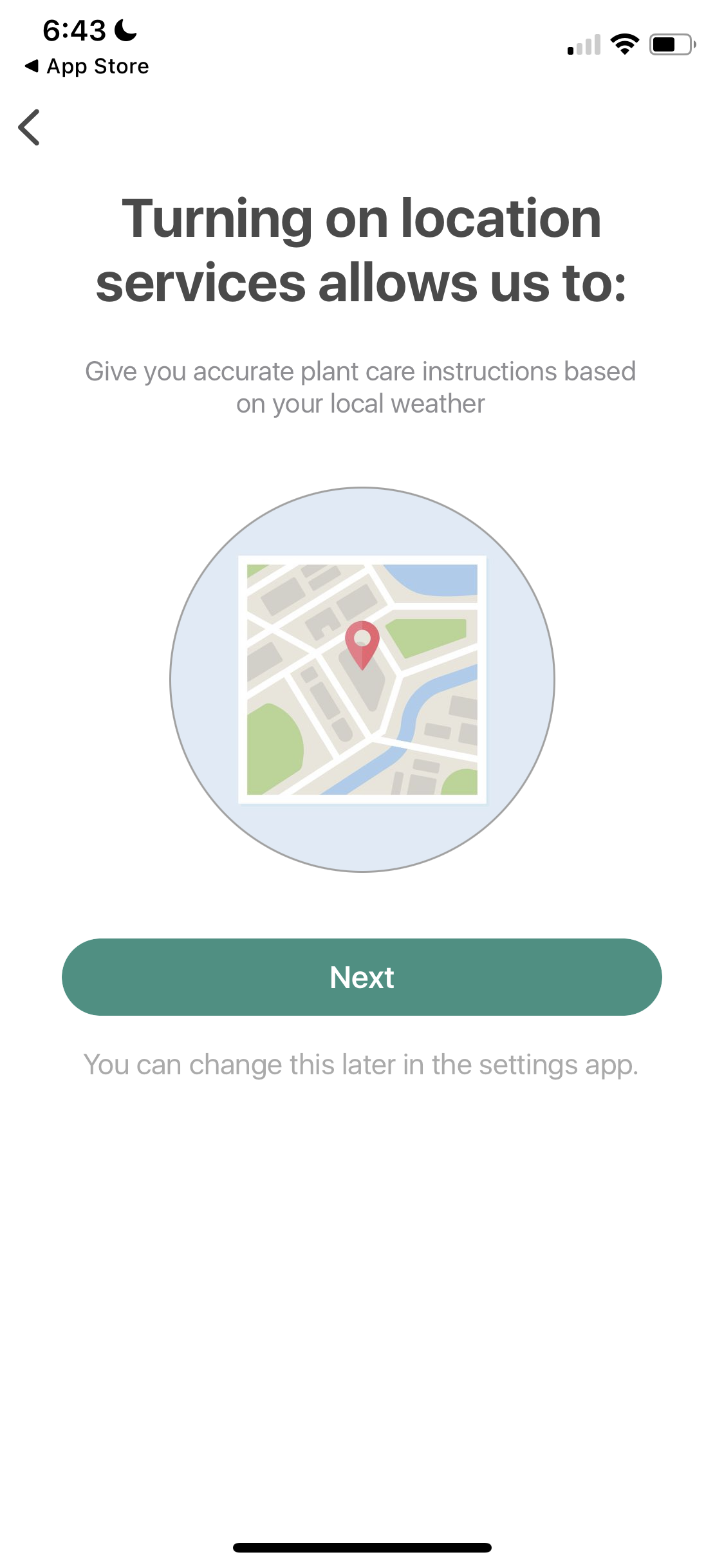Tap the battery indicator in status bar
724x1568 pixels.
coord(669,44)
